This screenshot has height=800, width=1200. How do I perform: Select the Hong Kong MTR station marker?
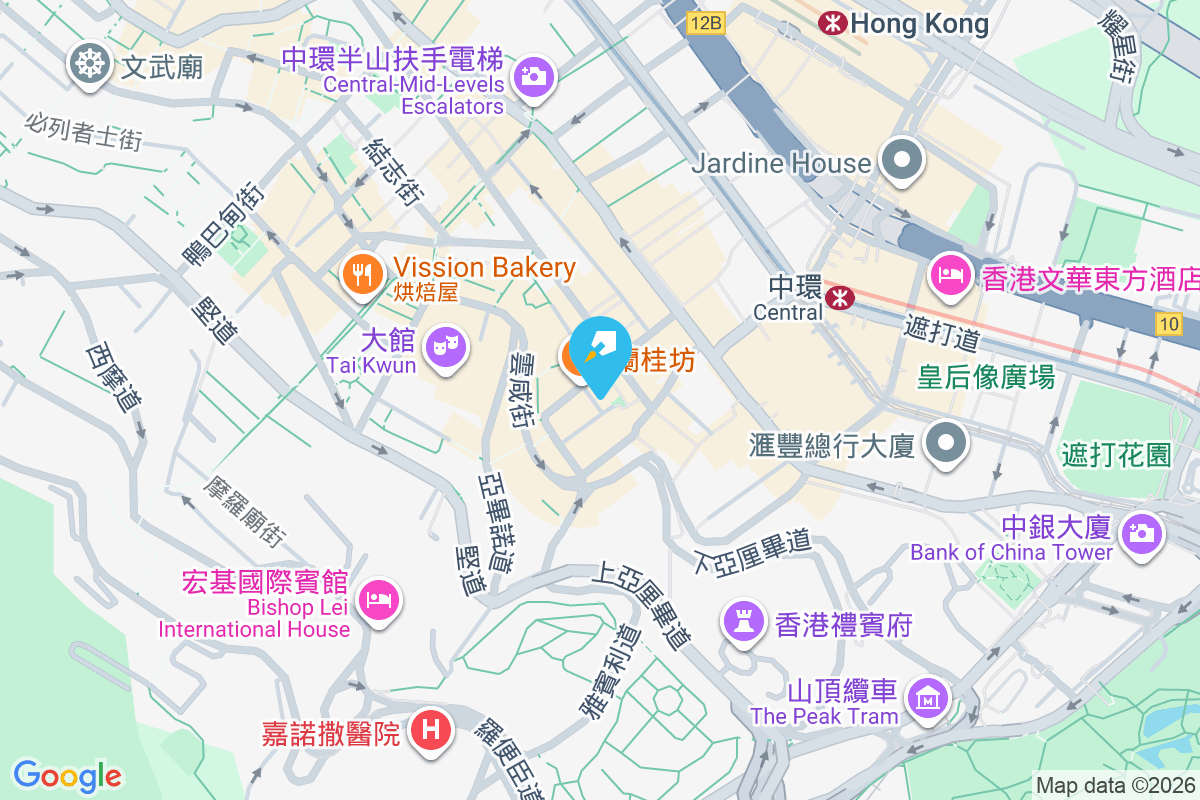pos(830,23)
